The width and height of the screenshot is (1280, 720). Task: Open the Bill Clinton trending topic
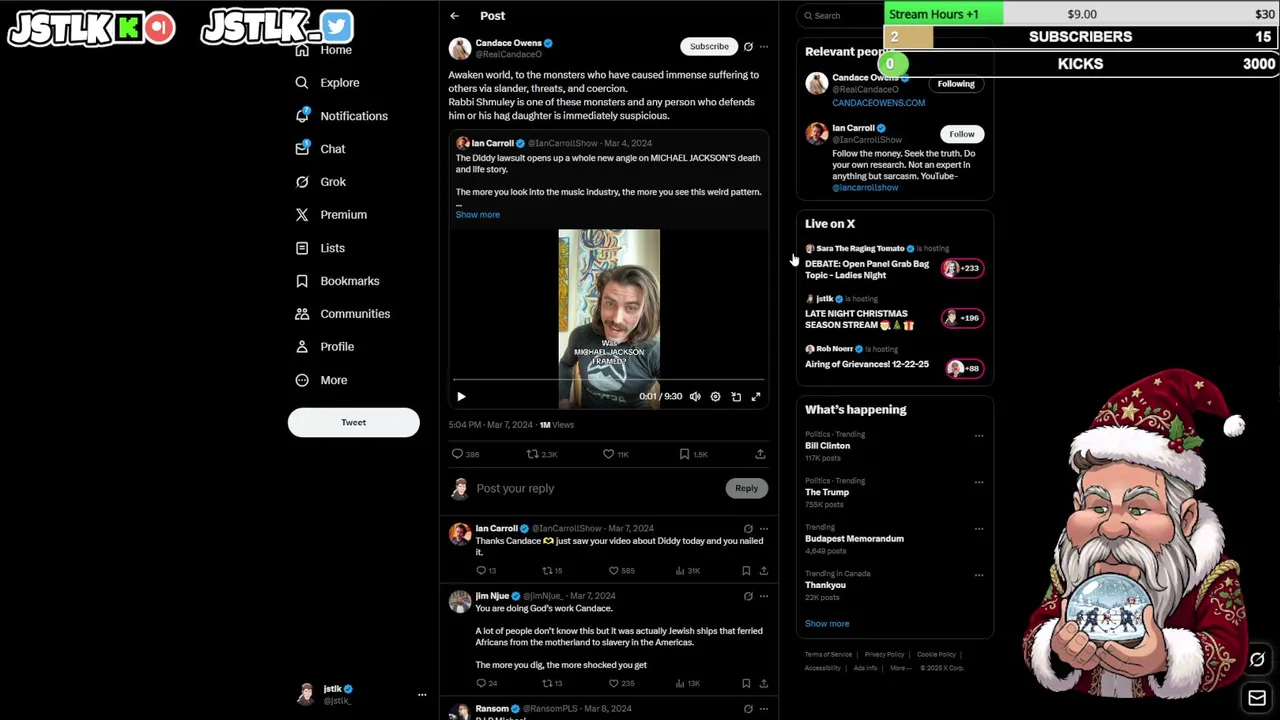coord(827,446)
